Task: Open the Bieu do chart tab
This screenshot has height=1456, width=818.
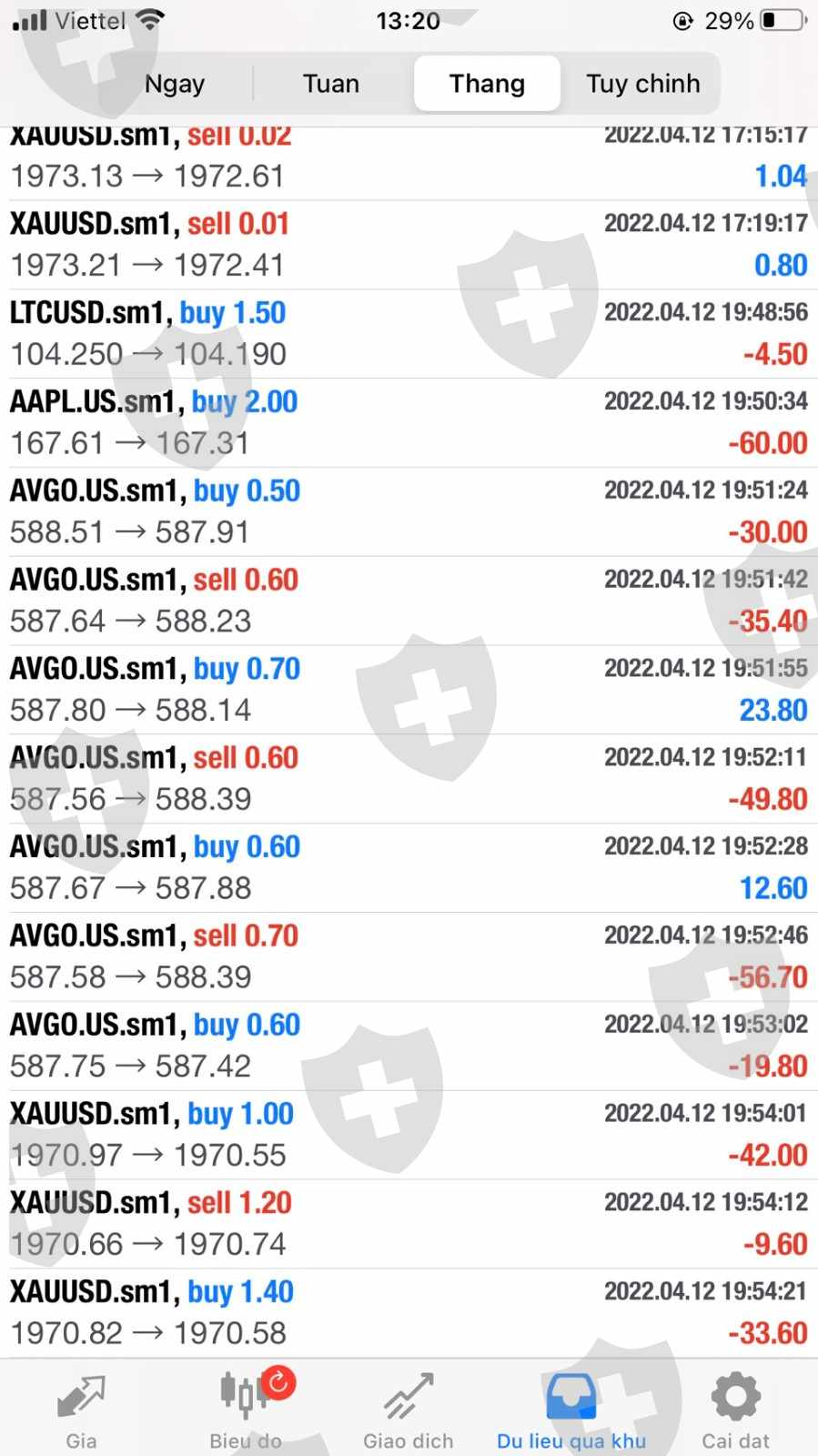Action: (245, 1409)
